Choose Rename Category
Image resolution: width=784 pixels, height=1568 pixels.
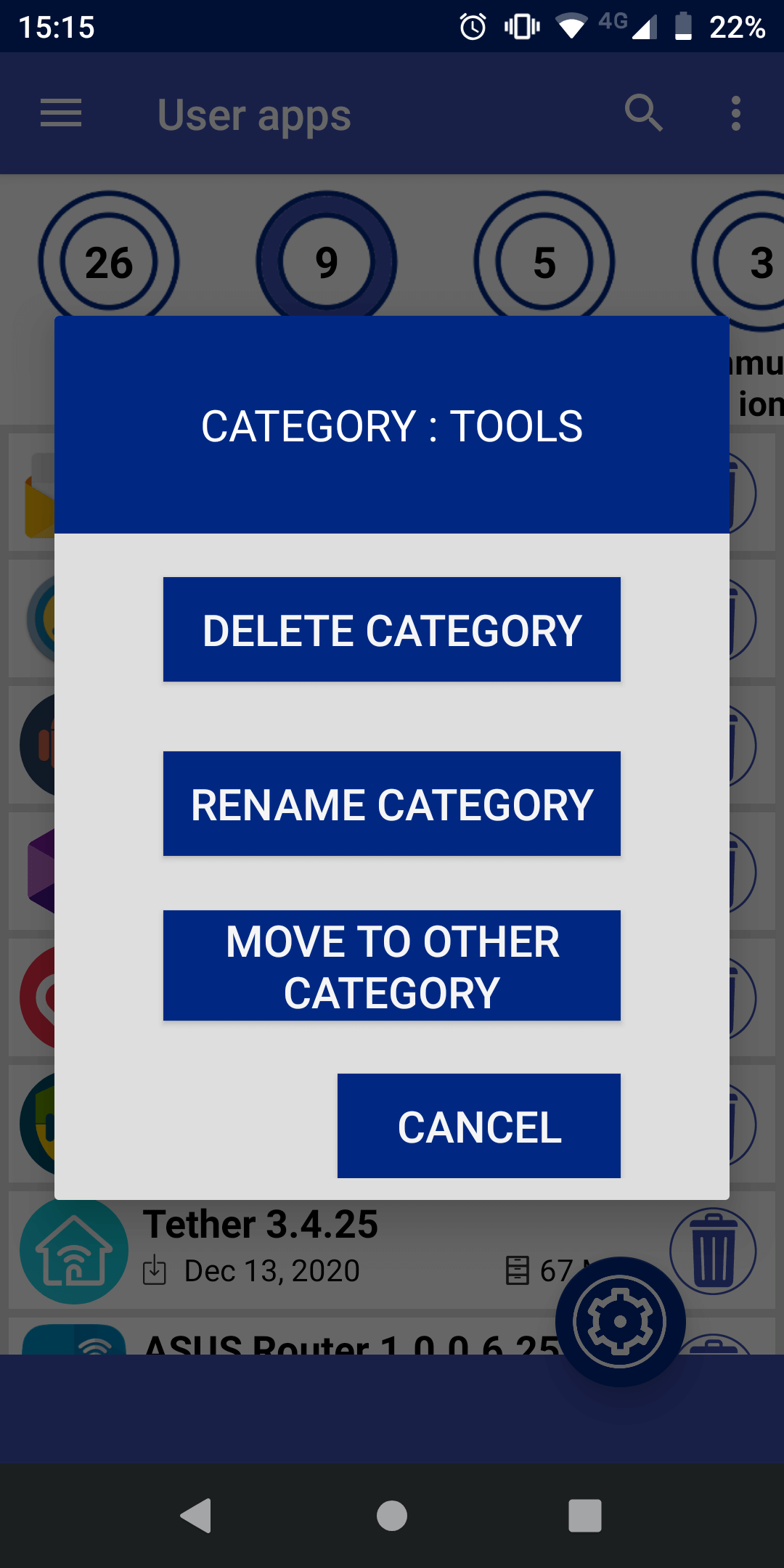coord(392,804)
